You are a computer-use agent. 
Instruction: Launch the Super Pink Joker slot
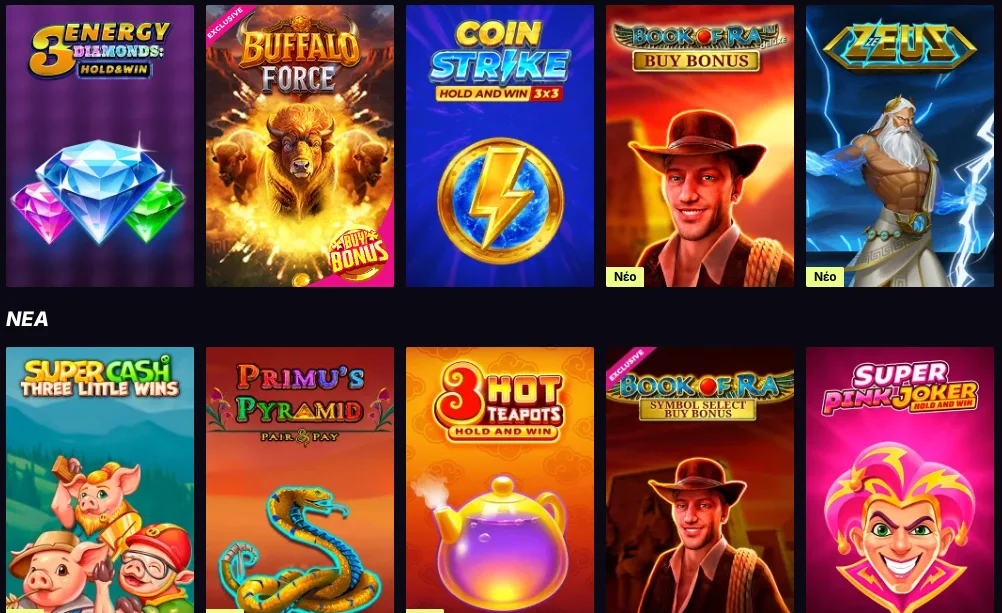coord(900,480)
